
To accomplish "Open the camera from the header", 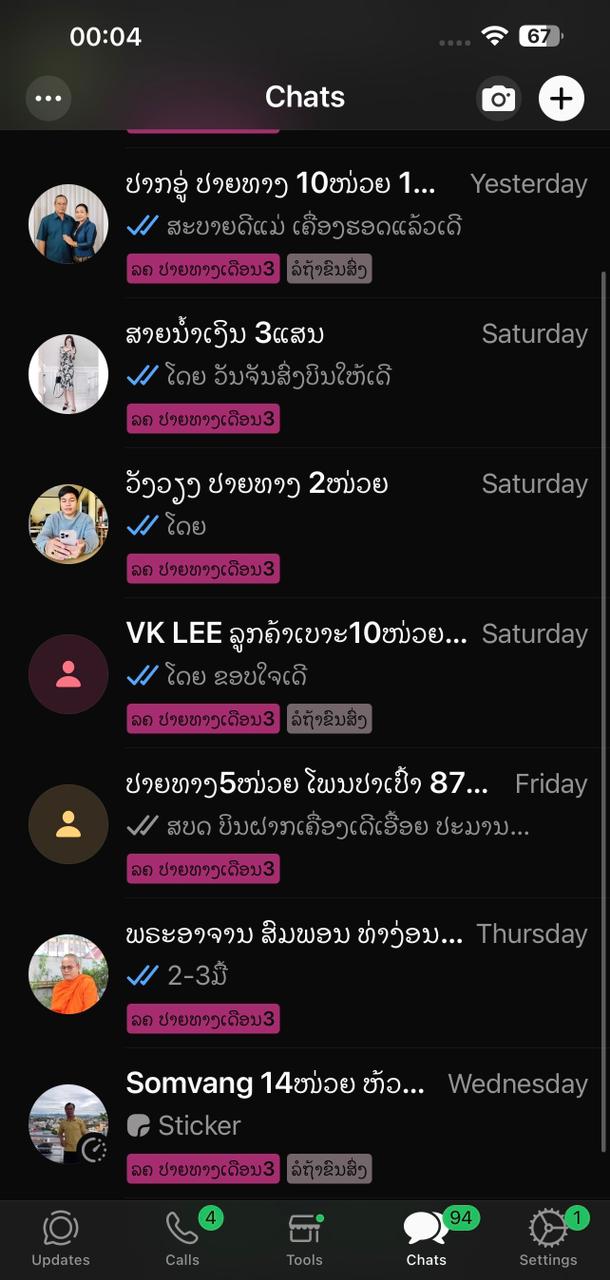I will click(498, 98).
